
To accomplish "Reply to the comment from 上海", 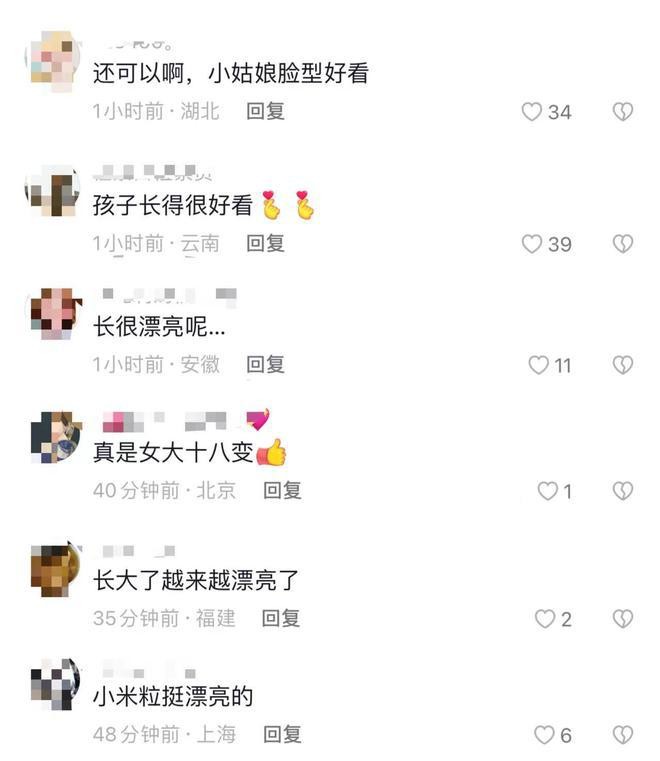I will coord(282,734).
